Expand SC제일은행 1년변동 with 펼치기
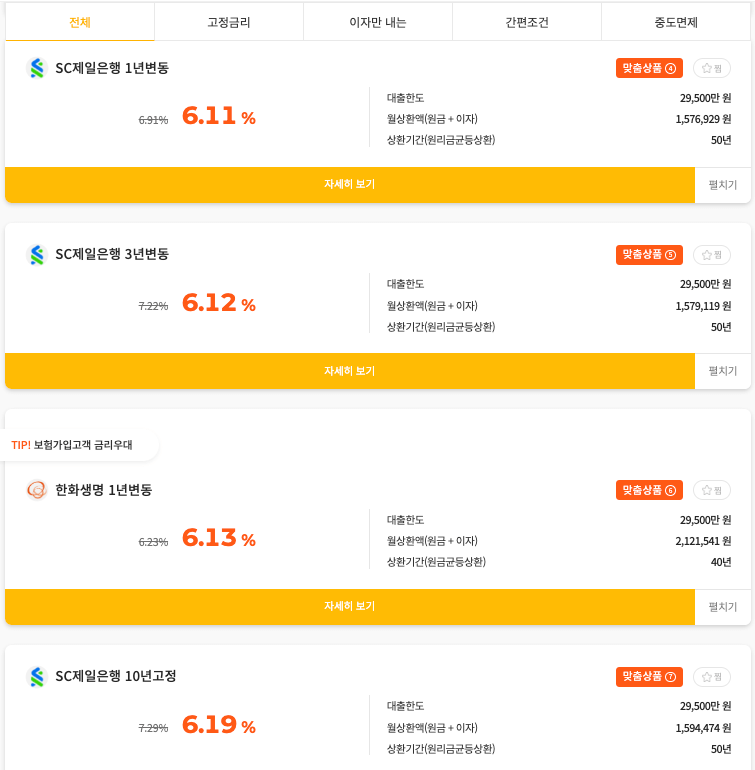755x770 pixels. point(723,185)
